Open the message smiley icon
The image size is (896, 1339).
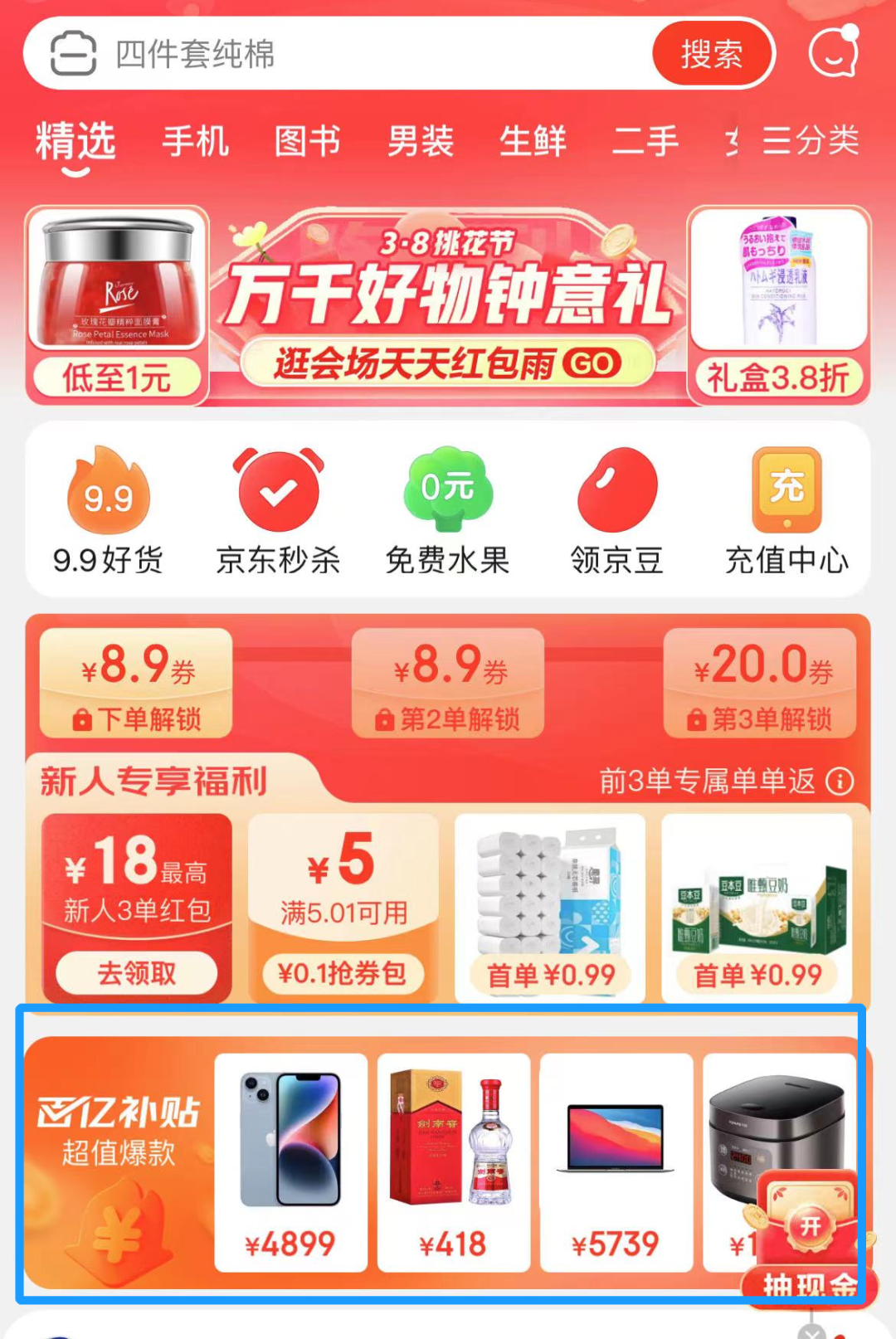coord(833,53)
